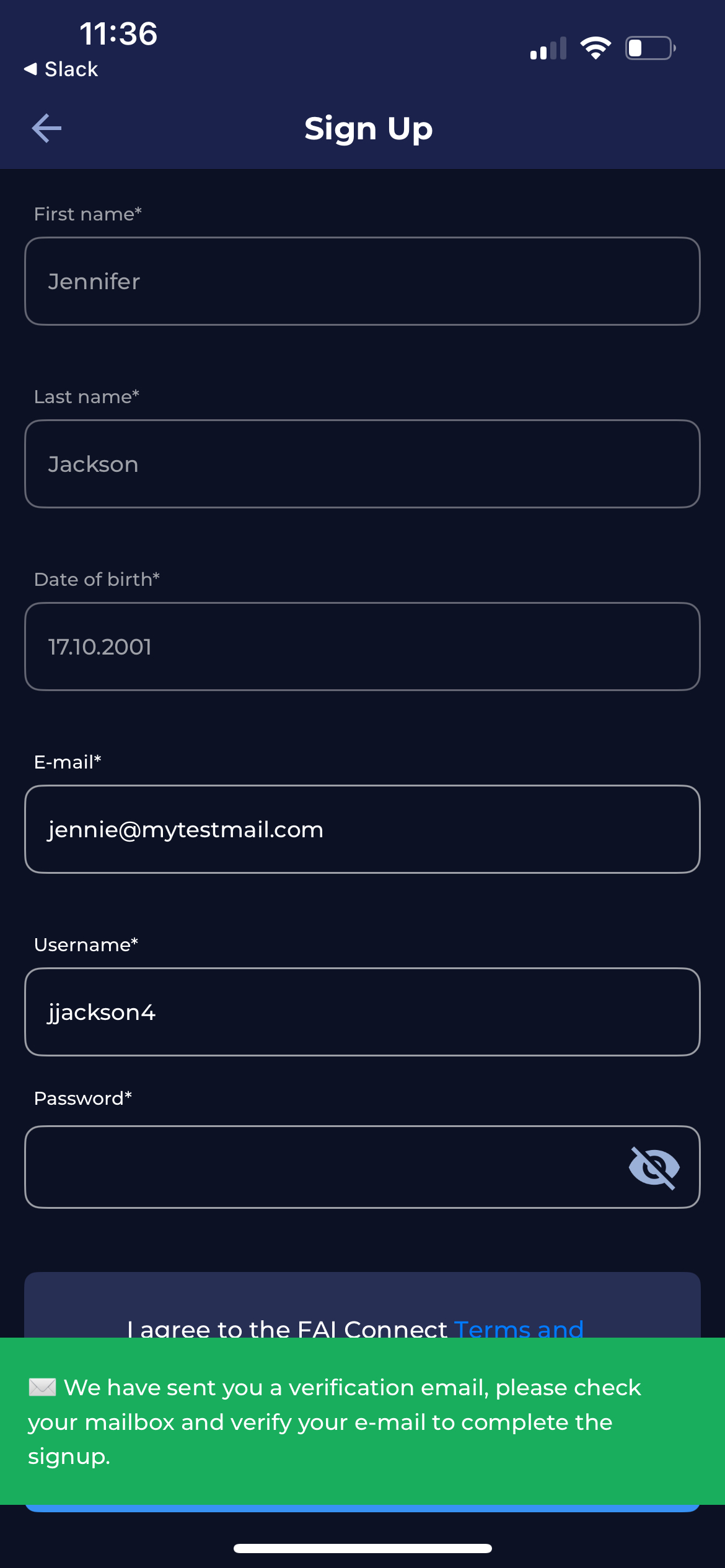Open the Date of birth field
Image resolution: width=725 pixels, height=1568 pixels.
(362, 647)
